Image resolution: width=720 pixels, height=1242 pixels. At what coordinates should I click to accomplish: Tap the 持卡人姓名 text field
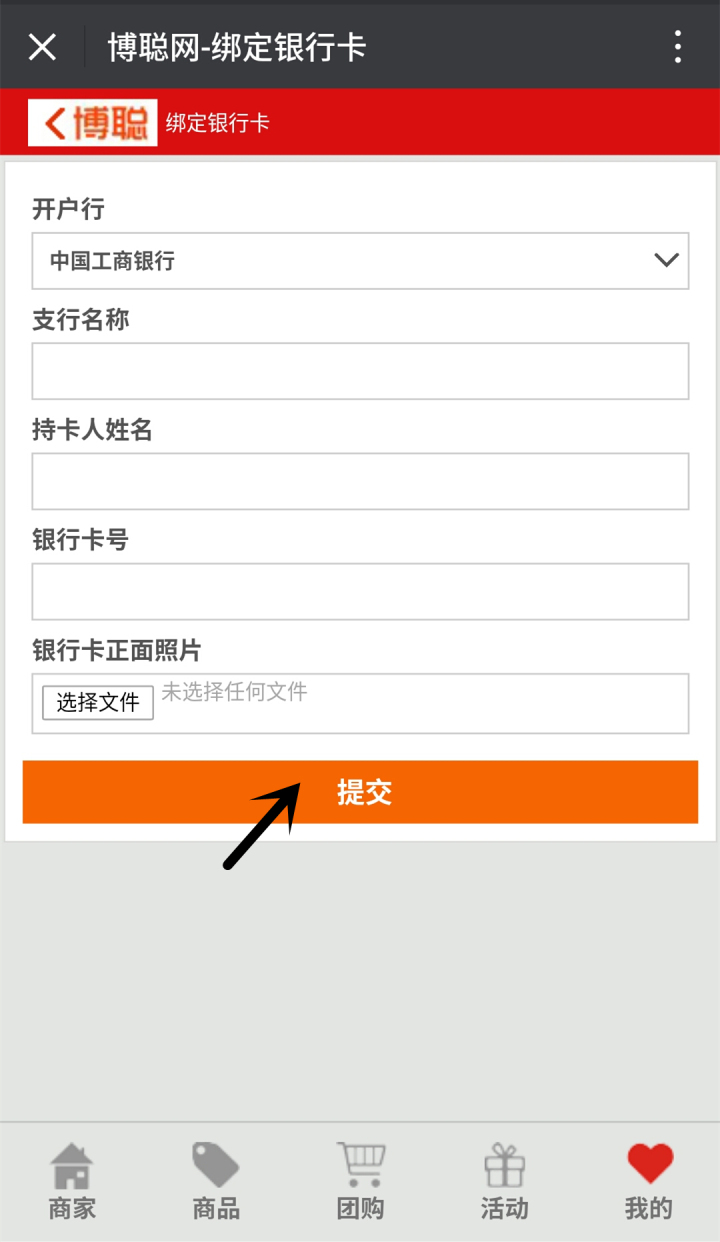[x=360, y=481]
